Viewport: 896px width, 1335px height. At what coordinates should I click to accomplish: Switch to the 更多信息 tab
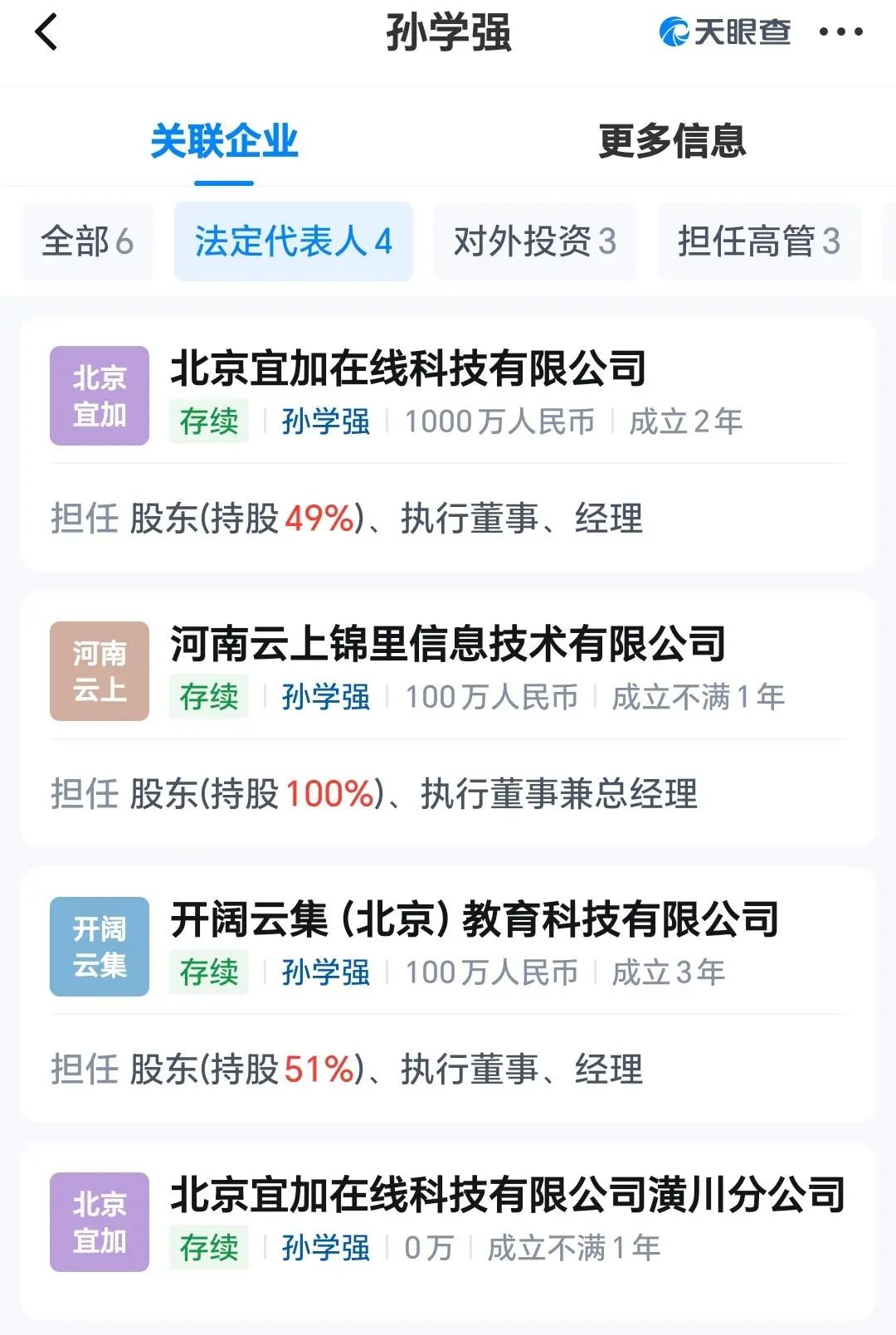tap(671, 141)
